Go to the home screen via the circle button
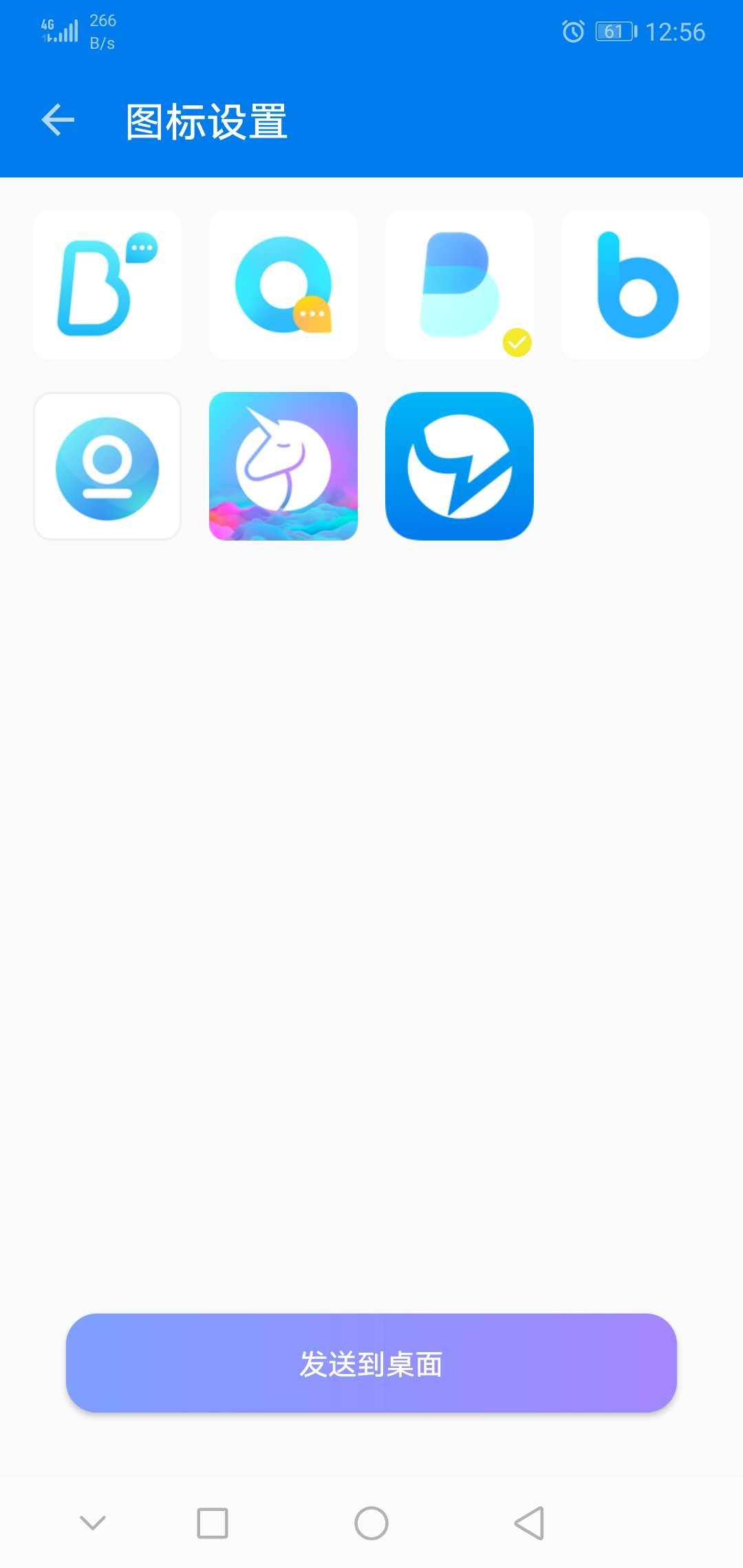 [371, 1523]
